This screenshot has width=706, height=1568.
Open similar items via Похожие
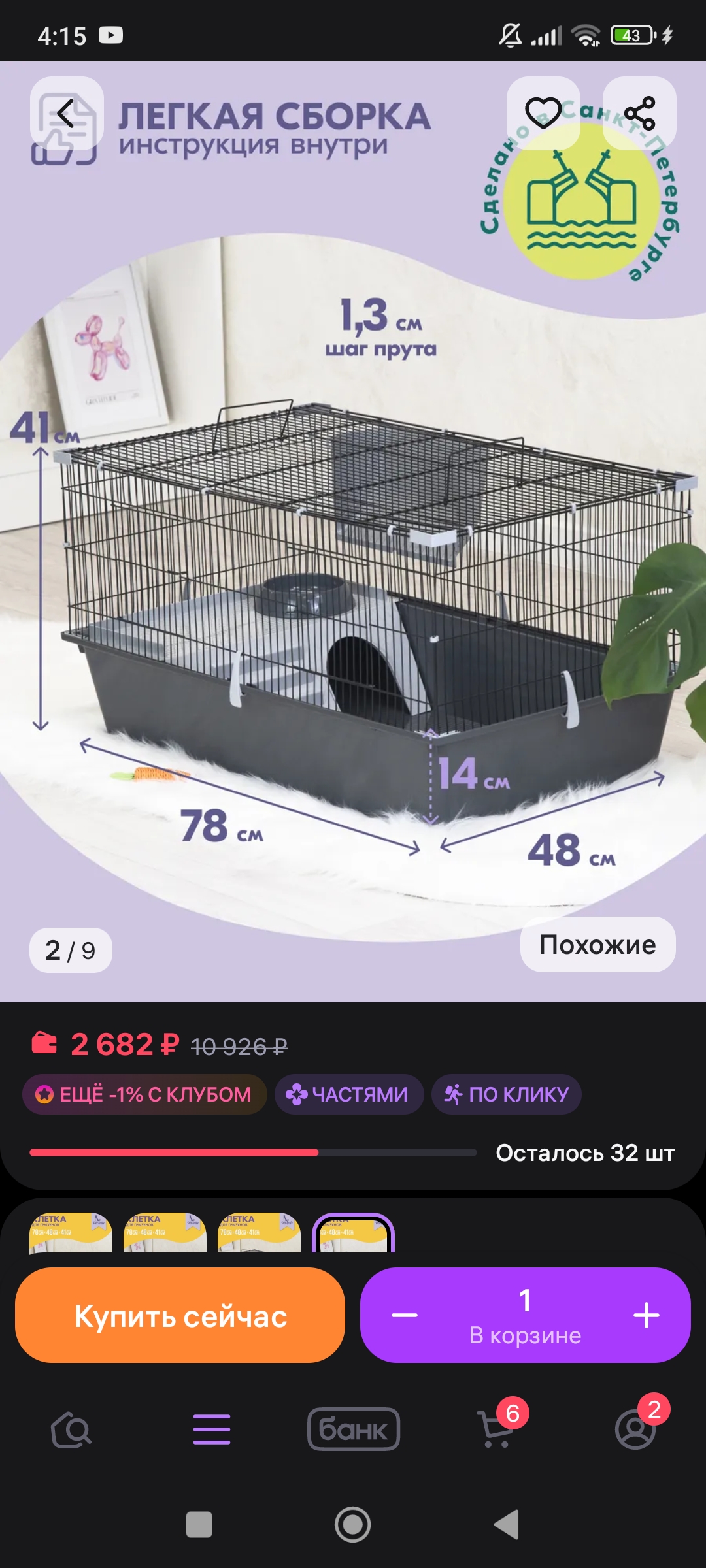597,945
